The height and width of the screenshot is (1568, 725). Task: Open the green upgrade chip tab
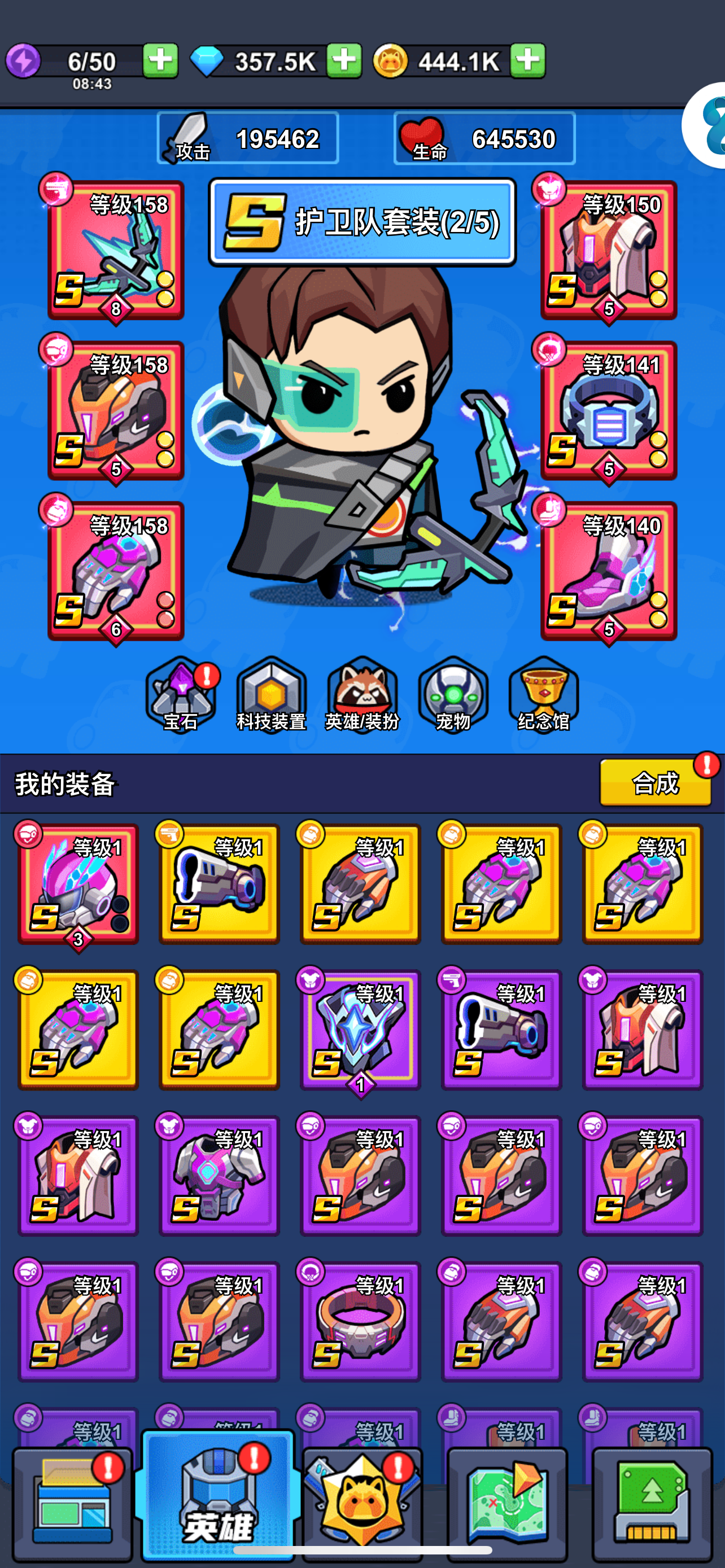[652, 1505]
